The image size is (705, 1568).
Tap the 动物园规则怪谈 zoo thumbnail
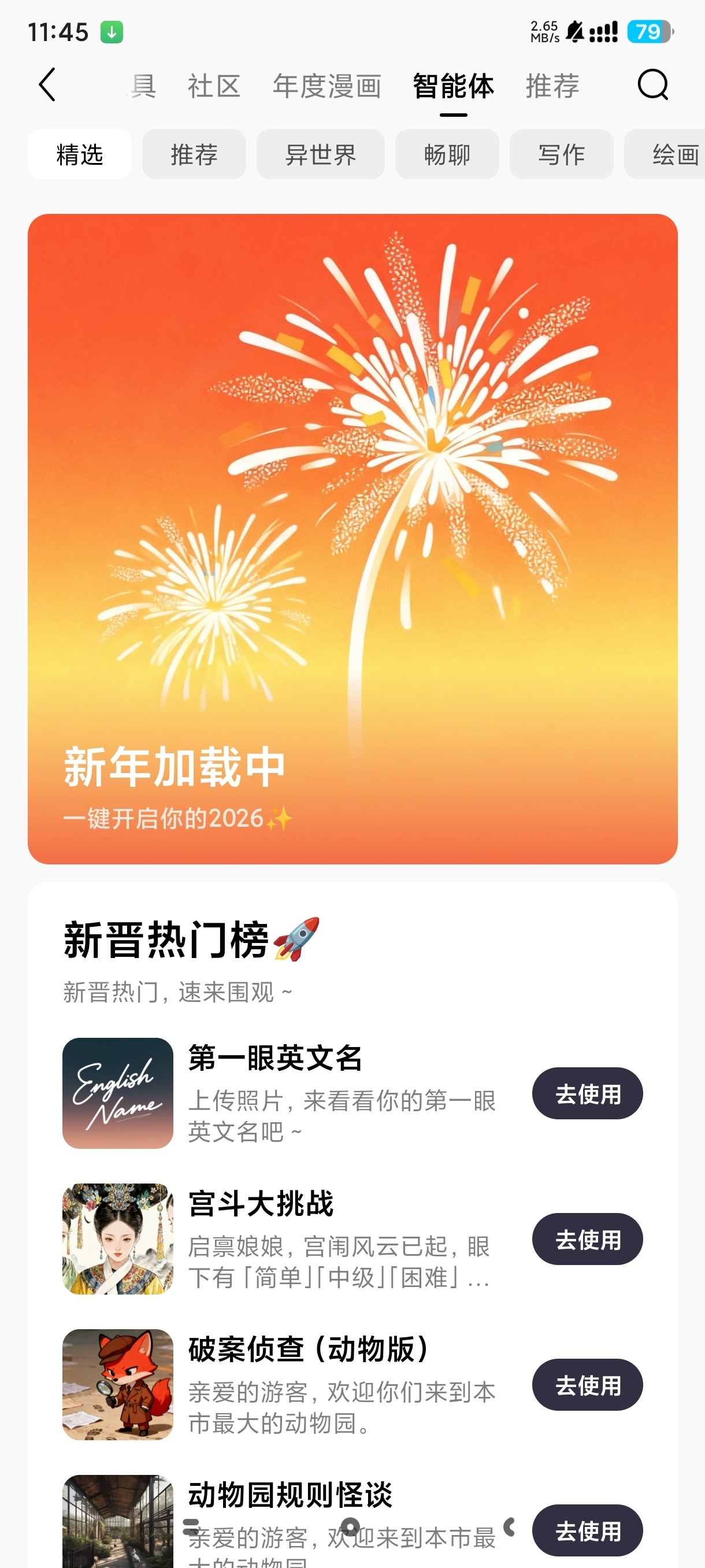[x=117, y=1528]
